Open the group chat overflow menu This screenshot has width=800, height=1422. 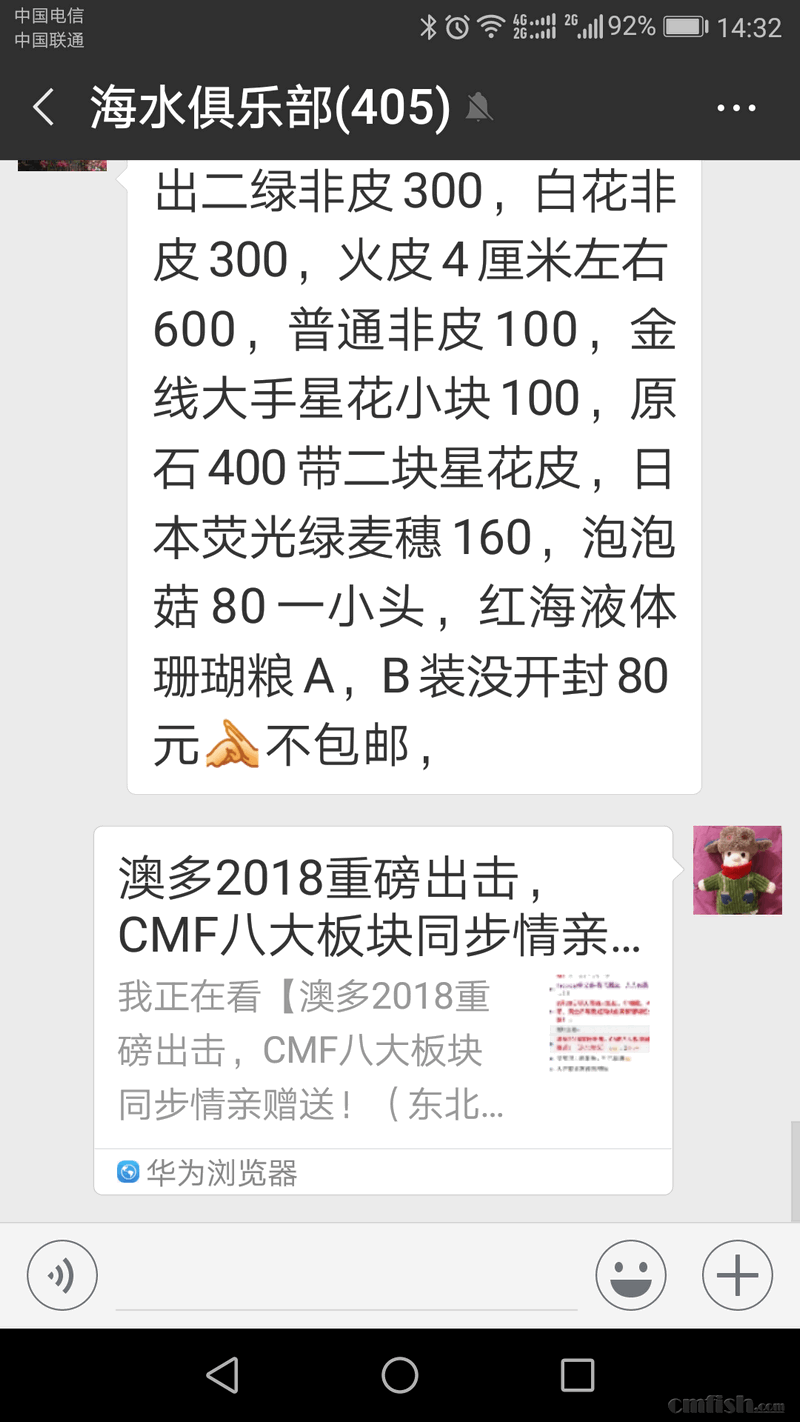[x=736, y=108]
